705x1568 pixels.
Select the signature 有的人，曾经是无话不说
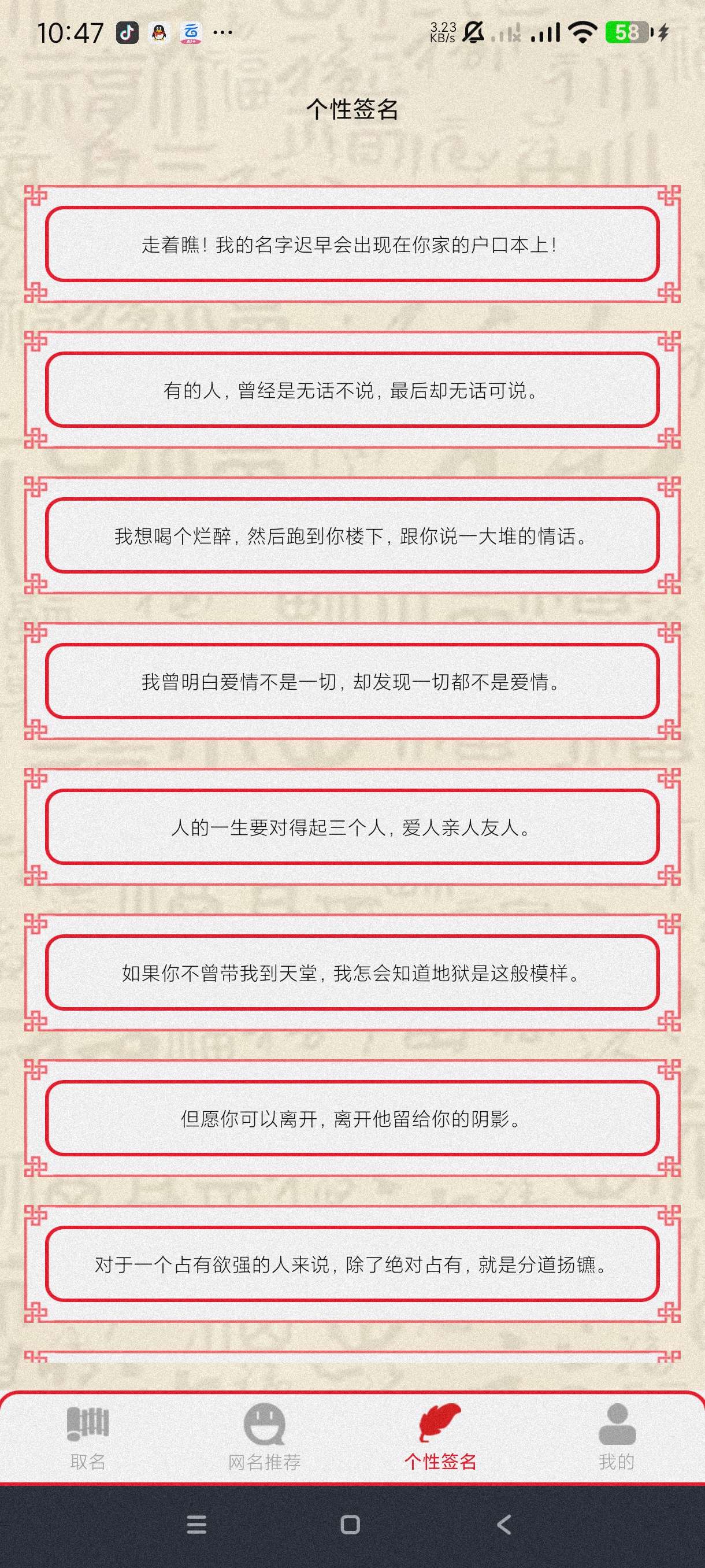pyautogui.click(x=352, y=390)
